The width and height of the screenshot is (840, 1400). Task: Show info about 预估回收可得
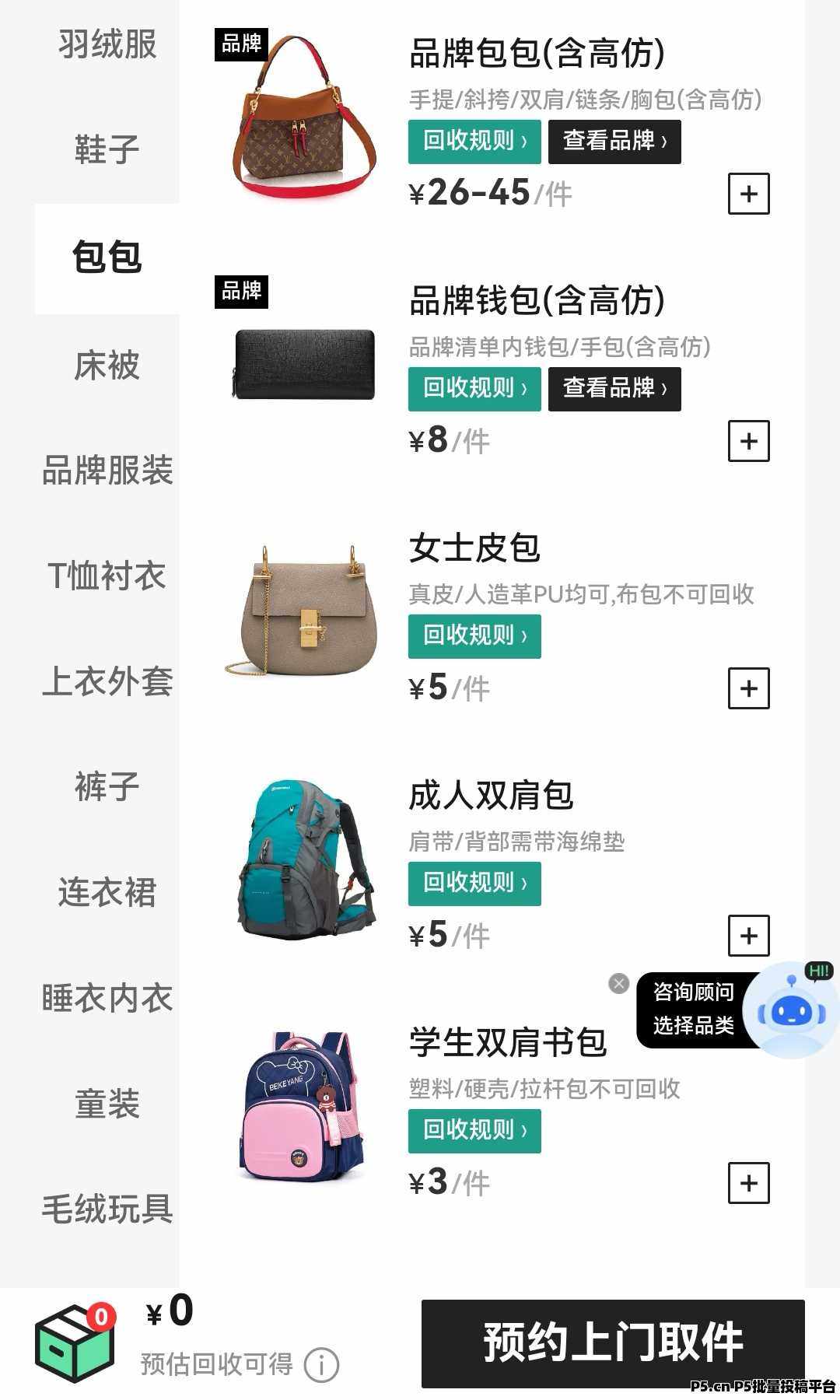321,1365
